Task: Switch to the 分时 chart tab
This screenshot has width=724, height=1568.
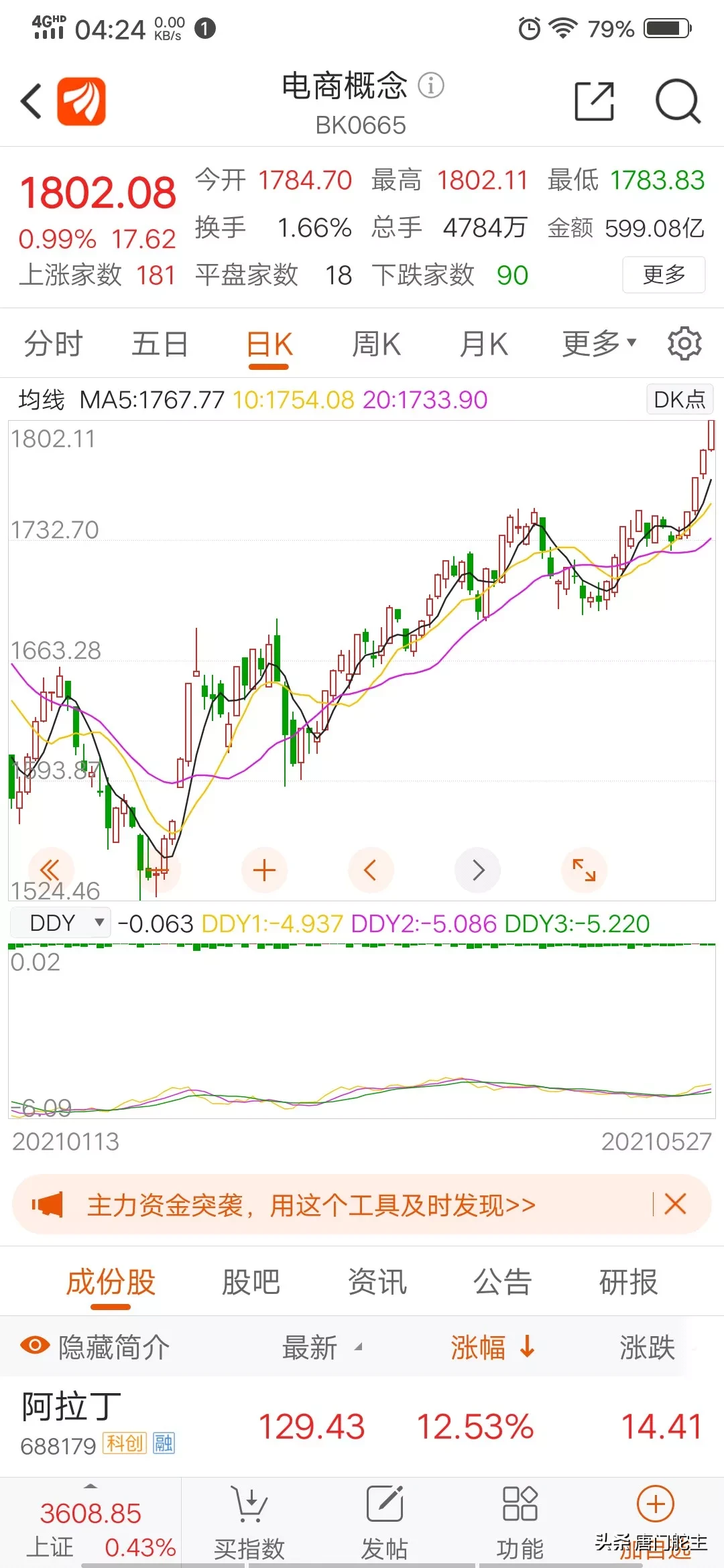Action: 54,344
